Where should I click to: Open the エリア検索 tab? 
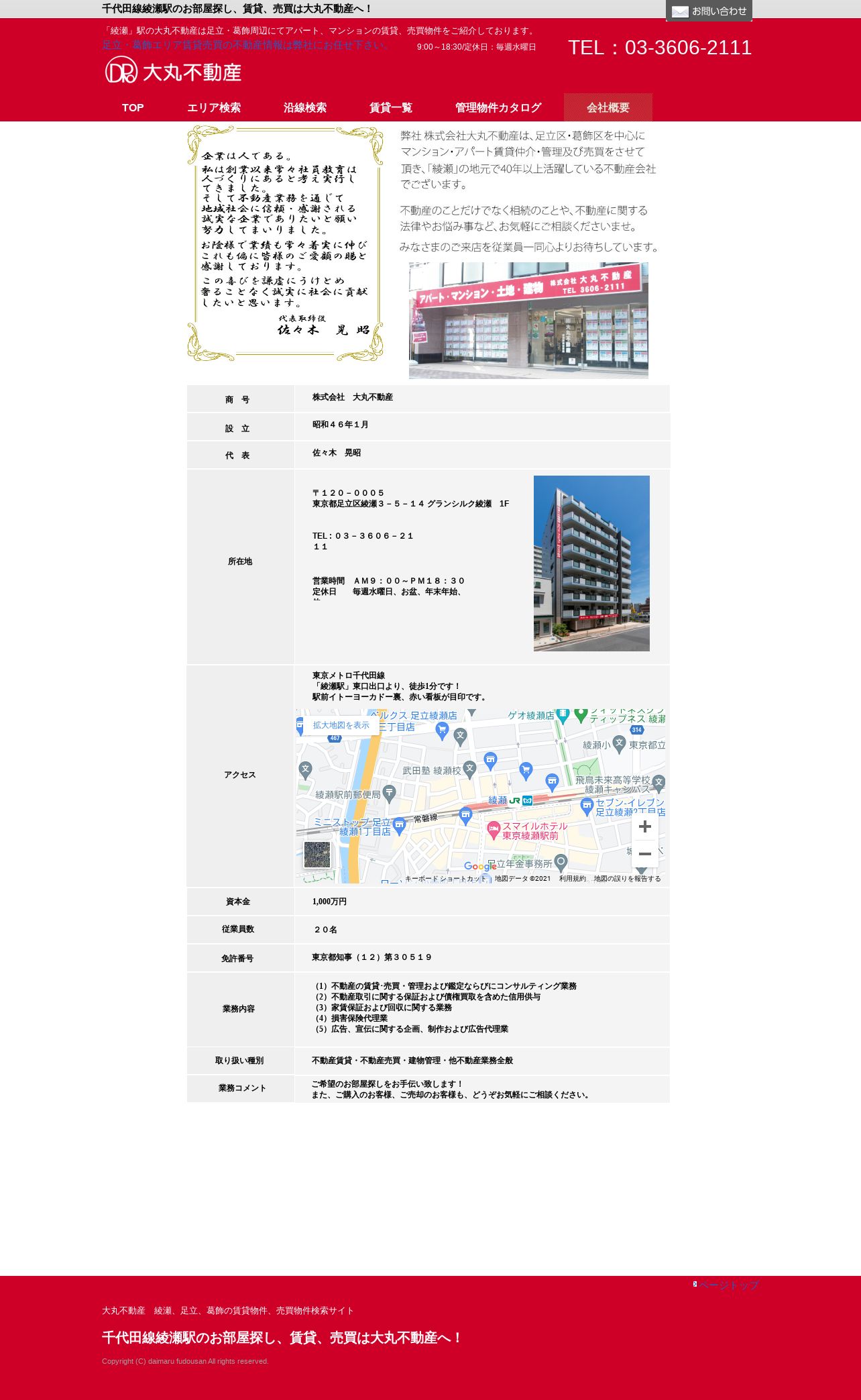tap(214, 107)
